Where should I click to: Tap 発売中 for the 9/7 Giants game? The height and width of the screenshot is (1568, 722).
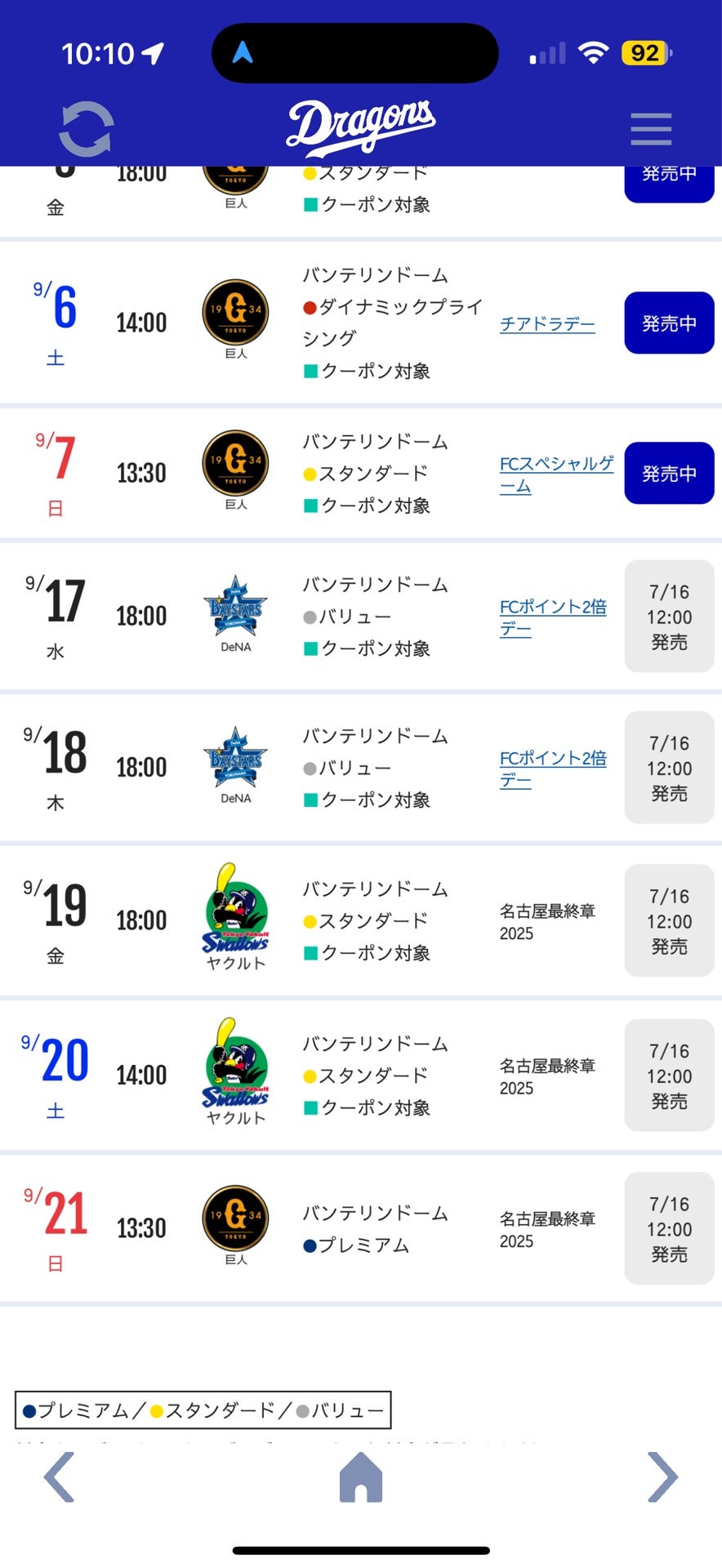[669, 474]
